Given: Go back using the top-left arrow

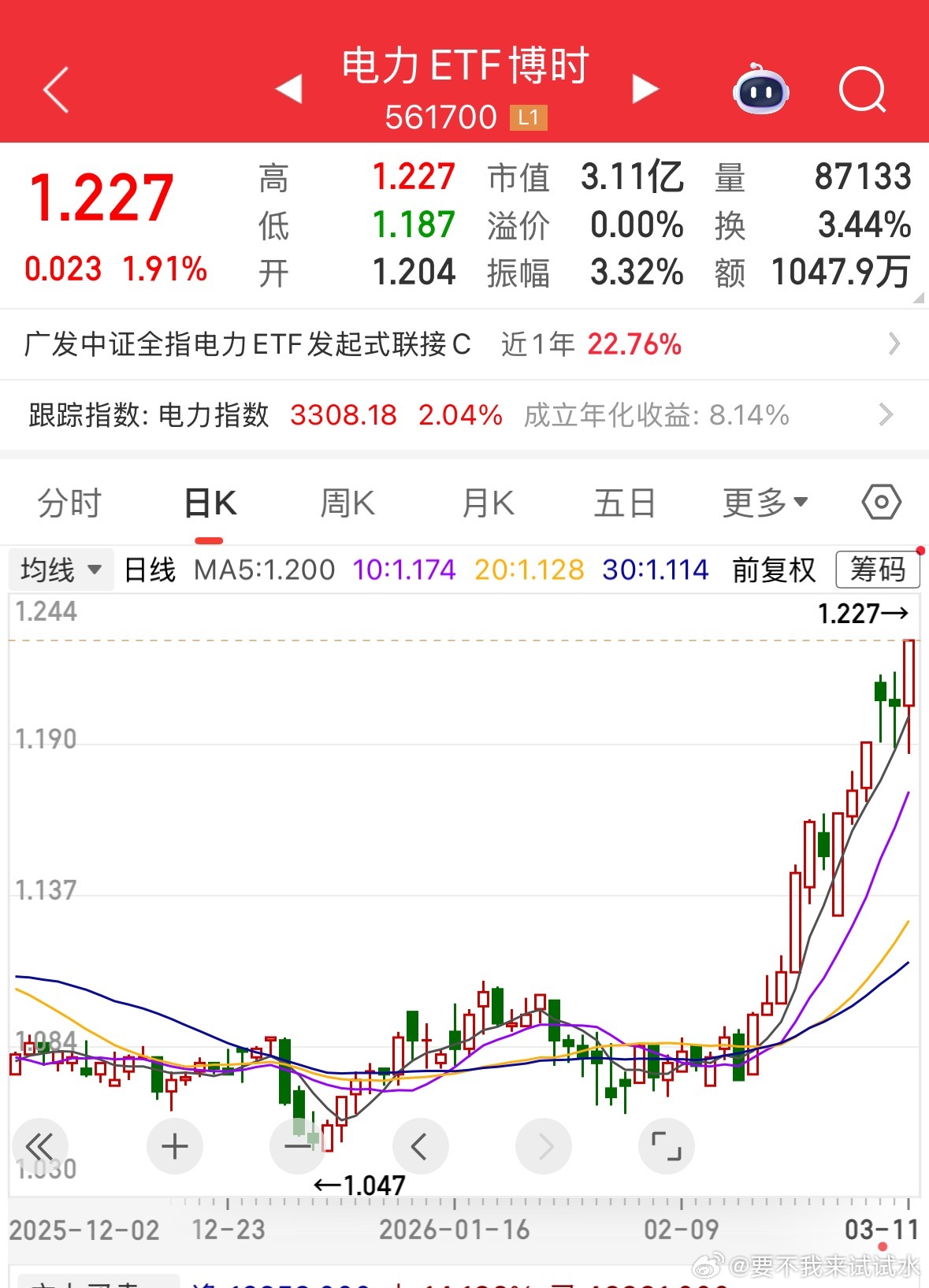Looking at the screenshot, I should tap(55, 91).
